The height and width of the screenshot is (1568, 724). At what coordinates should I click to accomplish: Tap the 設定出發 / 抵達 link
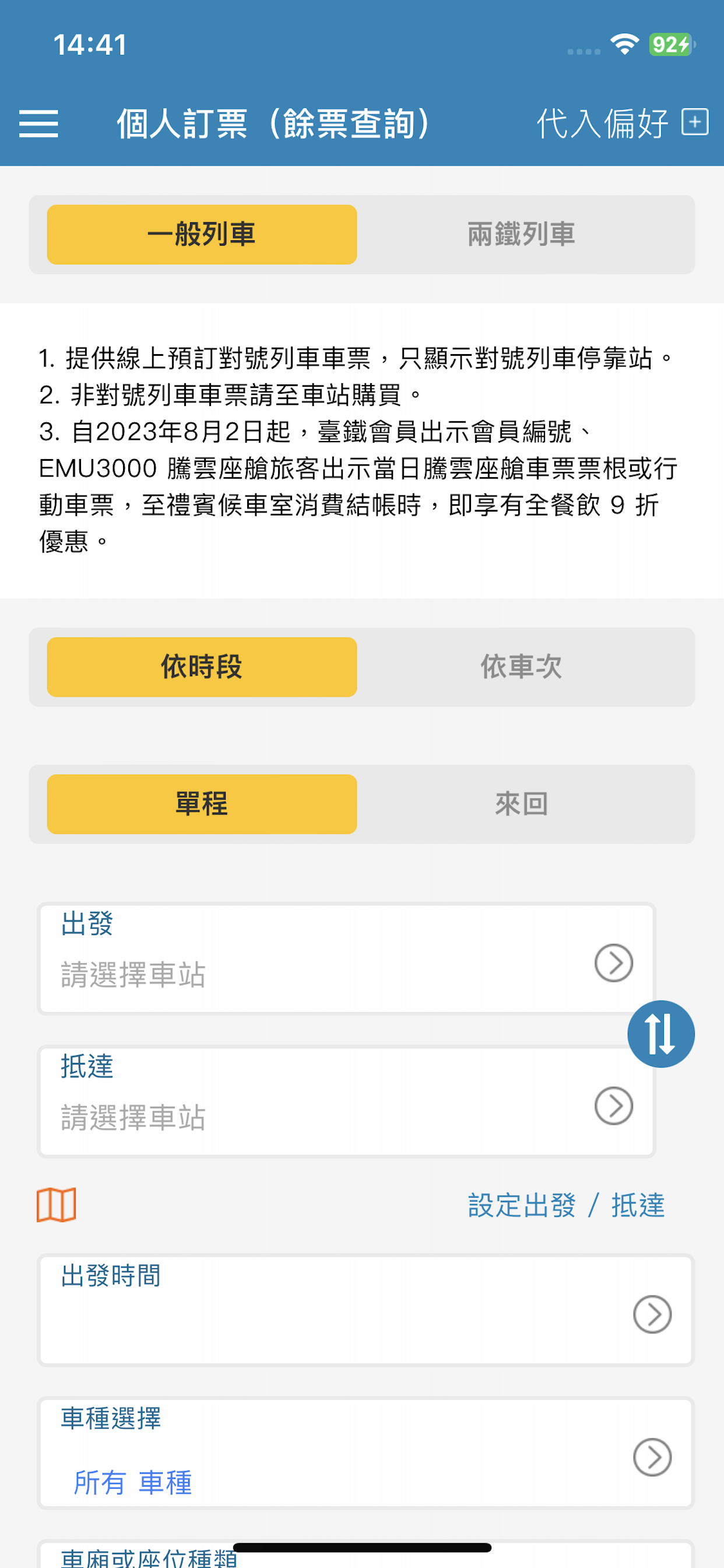click(x=567, y=1205)
